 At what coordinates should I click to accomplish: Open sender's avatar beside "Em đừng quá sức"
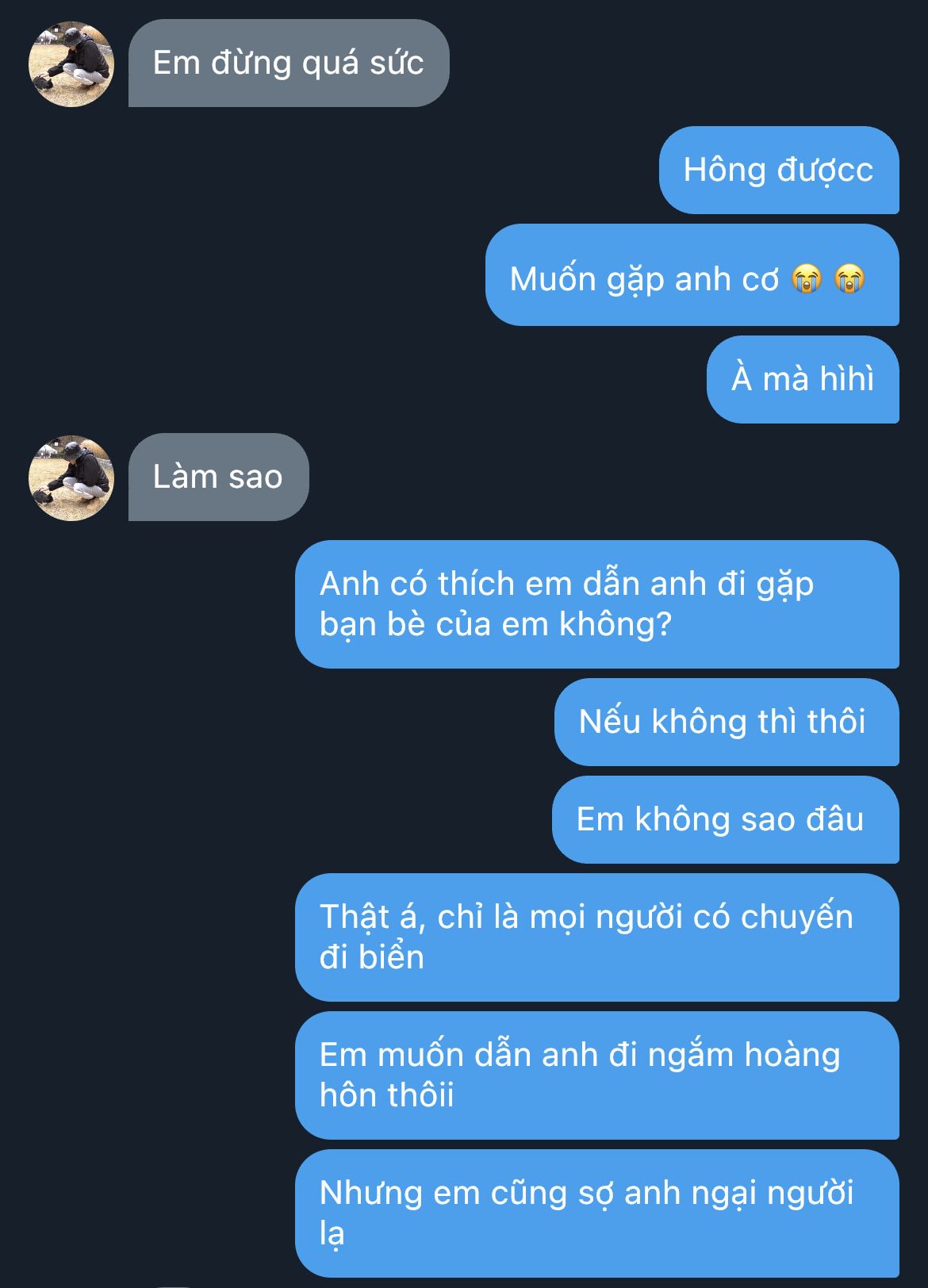pos(71,63)
